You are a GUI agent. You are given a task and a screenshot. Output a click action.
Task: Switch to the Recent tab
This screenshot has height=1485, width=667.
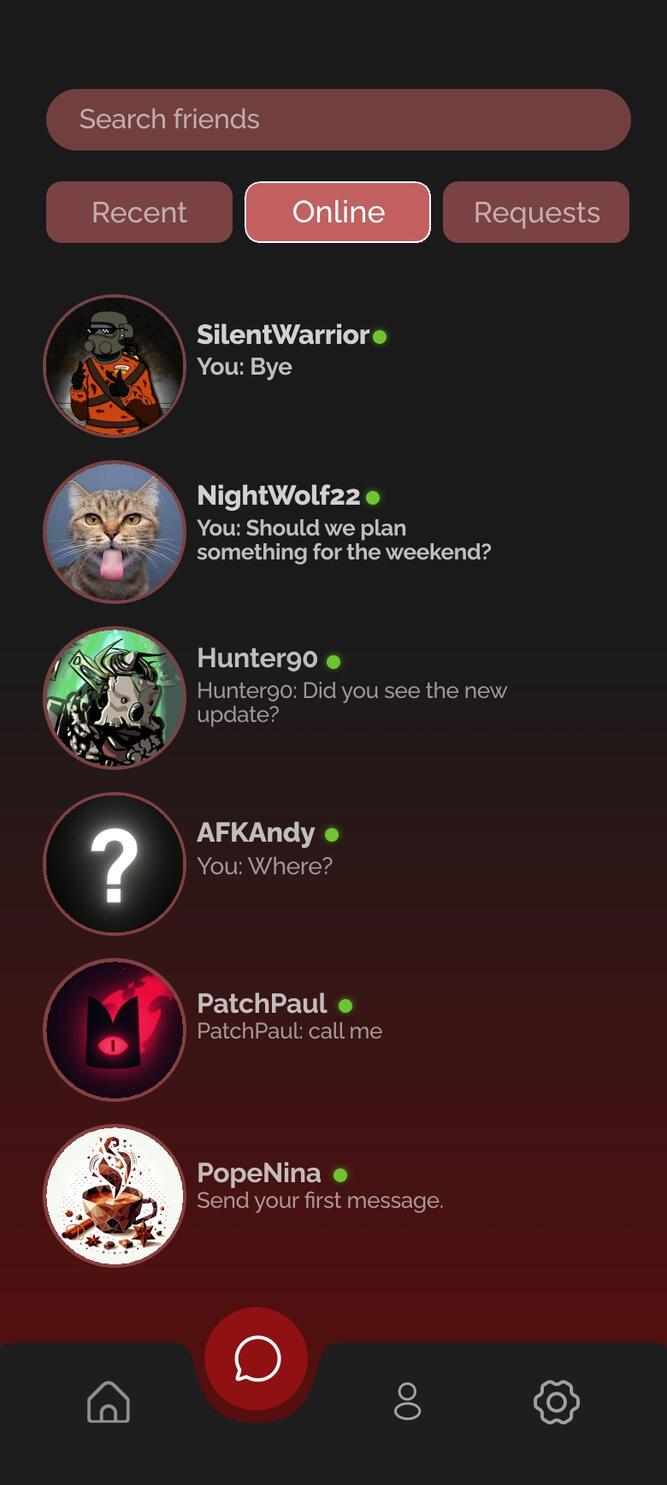click(x=139, y=212)
